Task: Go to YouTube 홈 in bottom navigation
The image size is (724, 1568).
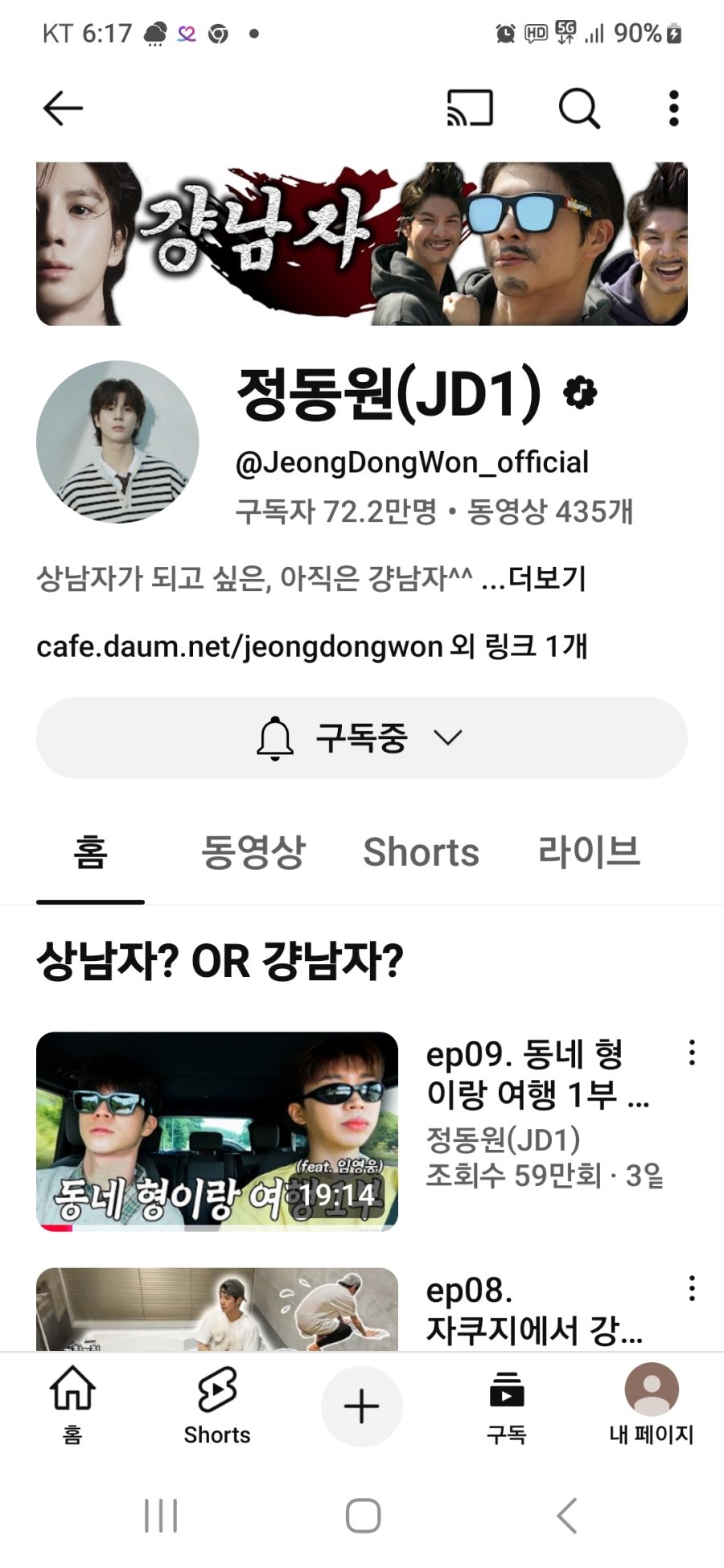Action: click(x=72, y=1406)
